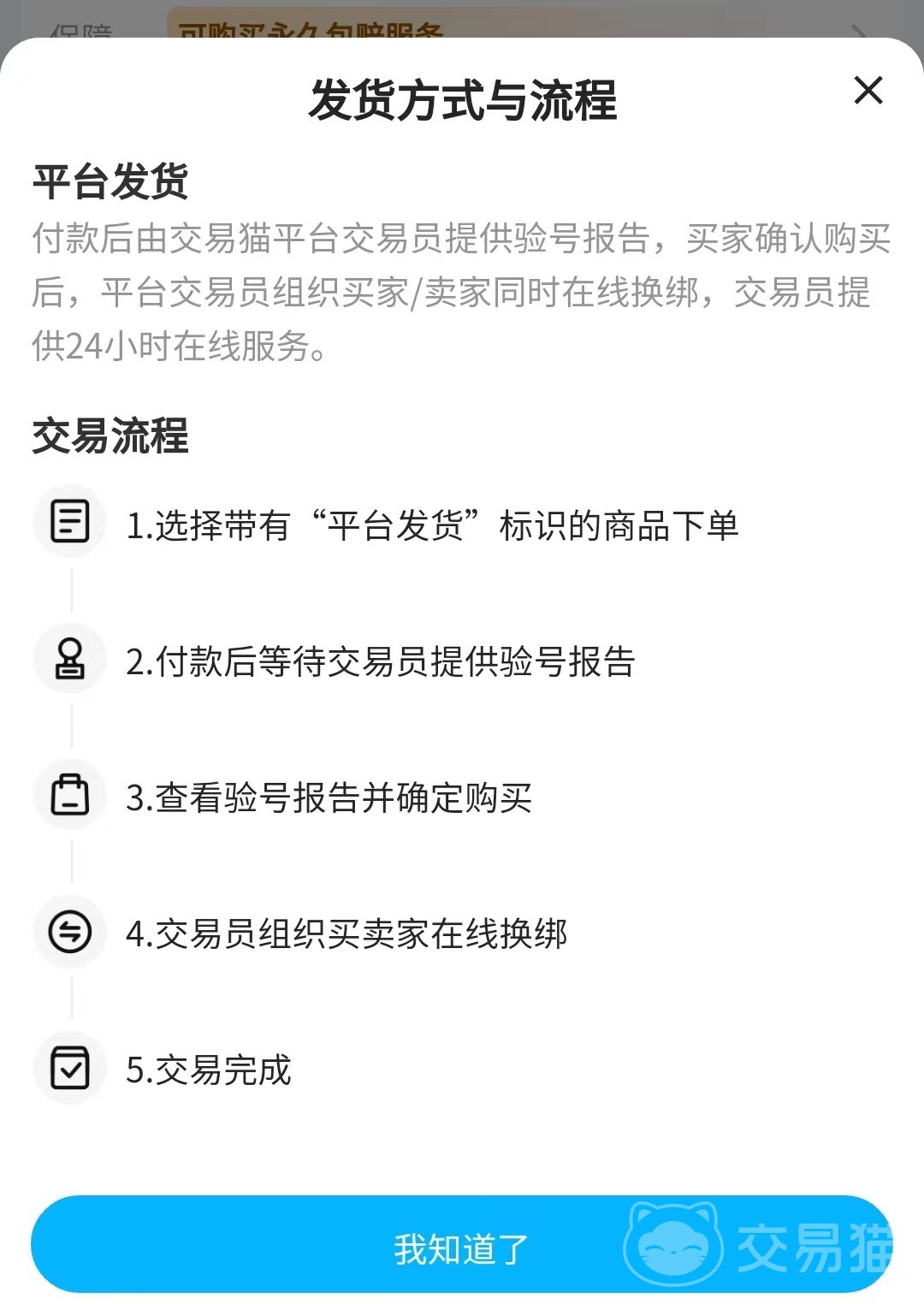Click the exchange arrows icon for step 4 换绑
Viewport: 924px width, 1304px height.
coord(70,931)
